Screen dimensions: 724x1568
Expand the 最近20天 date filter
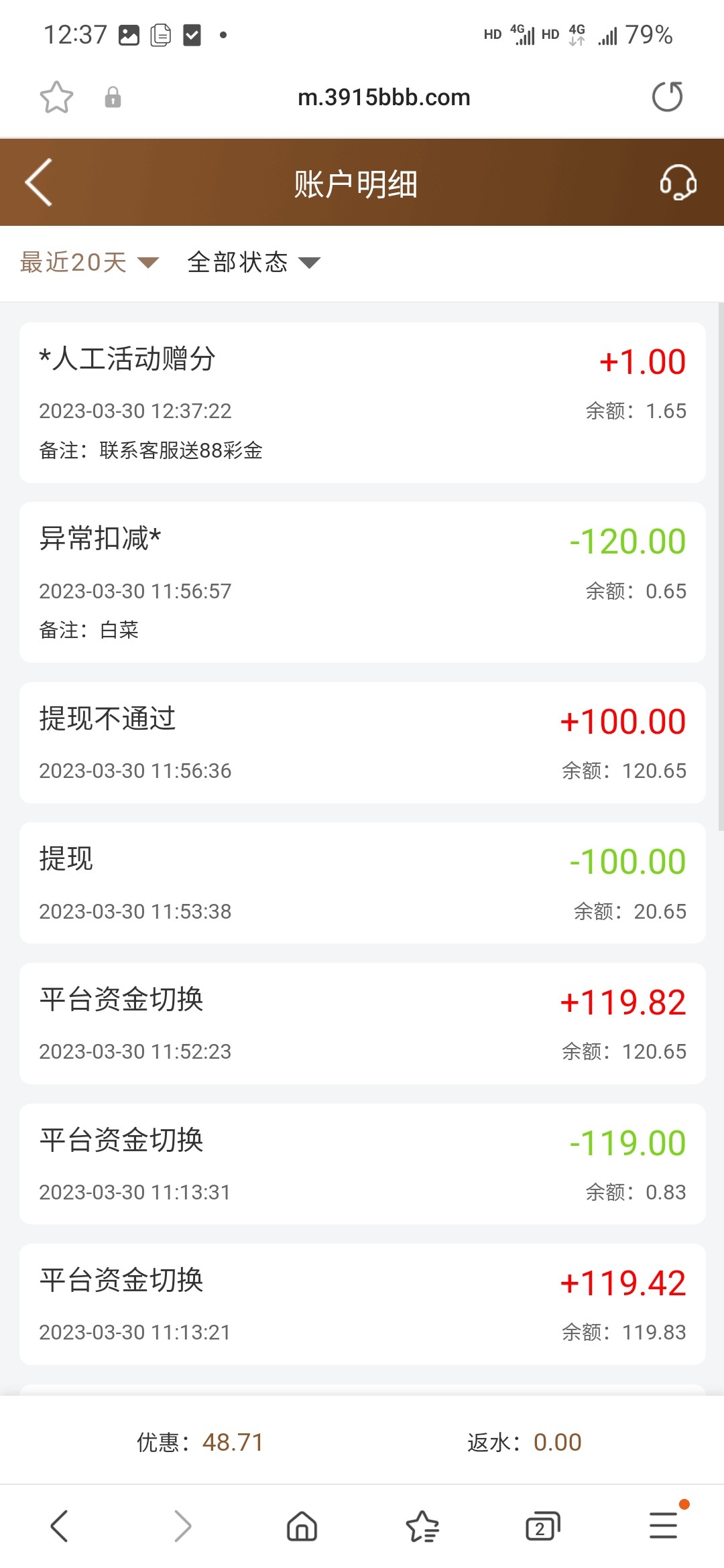pos(74,263)
